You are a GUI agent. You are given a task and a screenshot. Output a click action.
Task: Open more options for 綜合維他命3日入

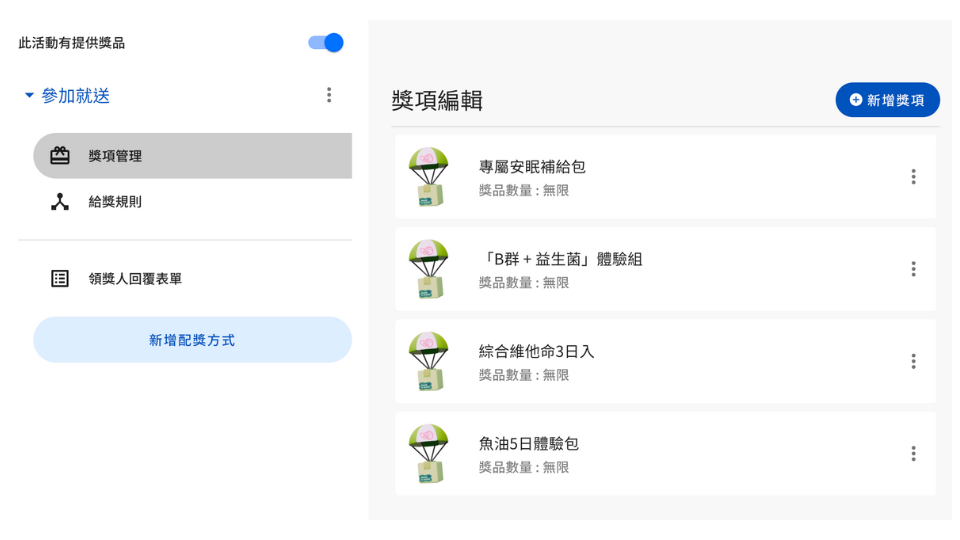(x=913, y=361)
